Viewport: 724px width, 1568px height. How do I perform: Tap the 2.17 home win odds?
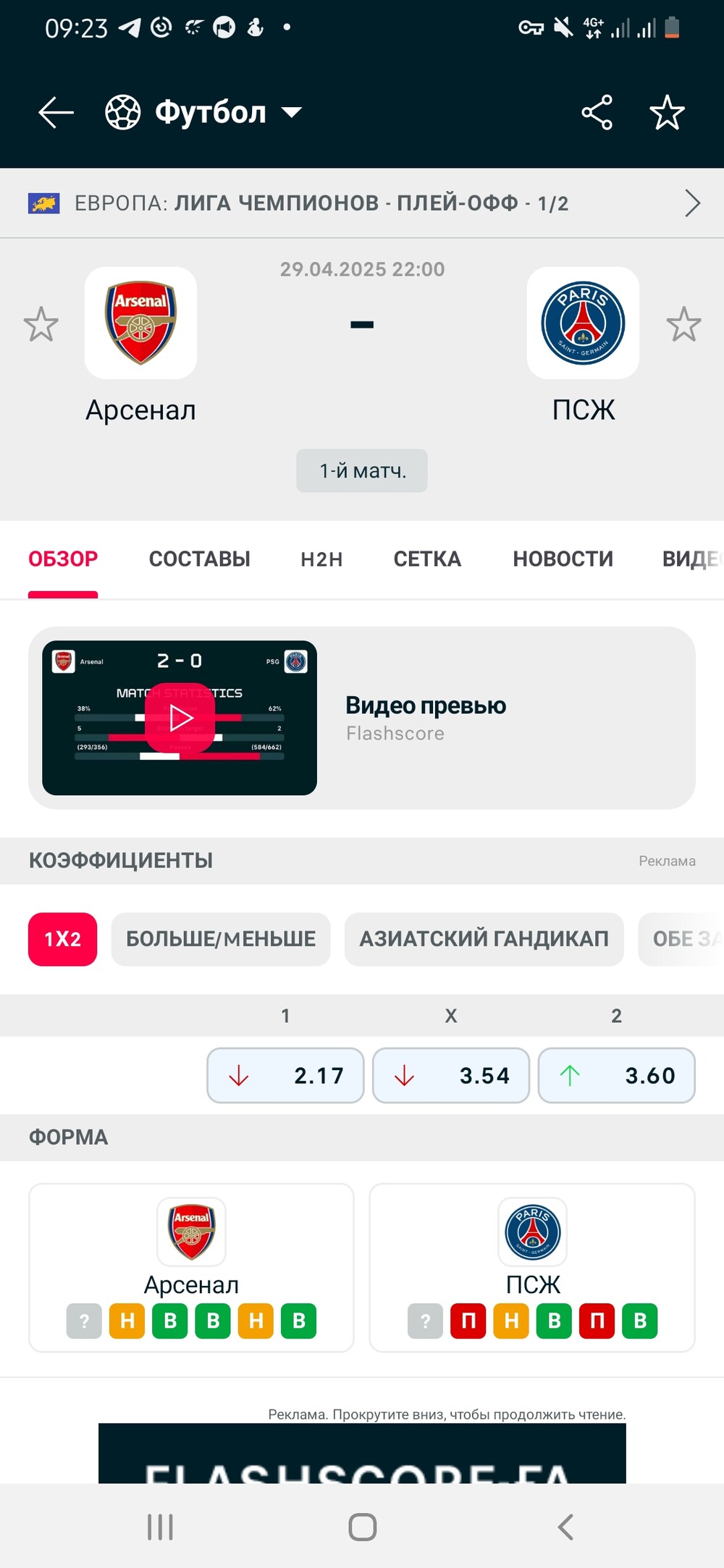pos(285,1075)
